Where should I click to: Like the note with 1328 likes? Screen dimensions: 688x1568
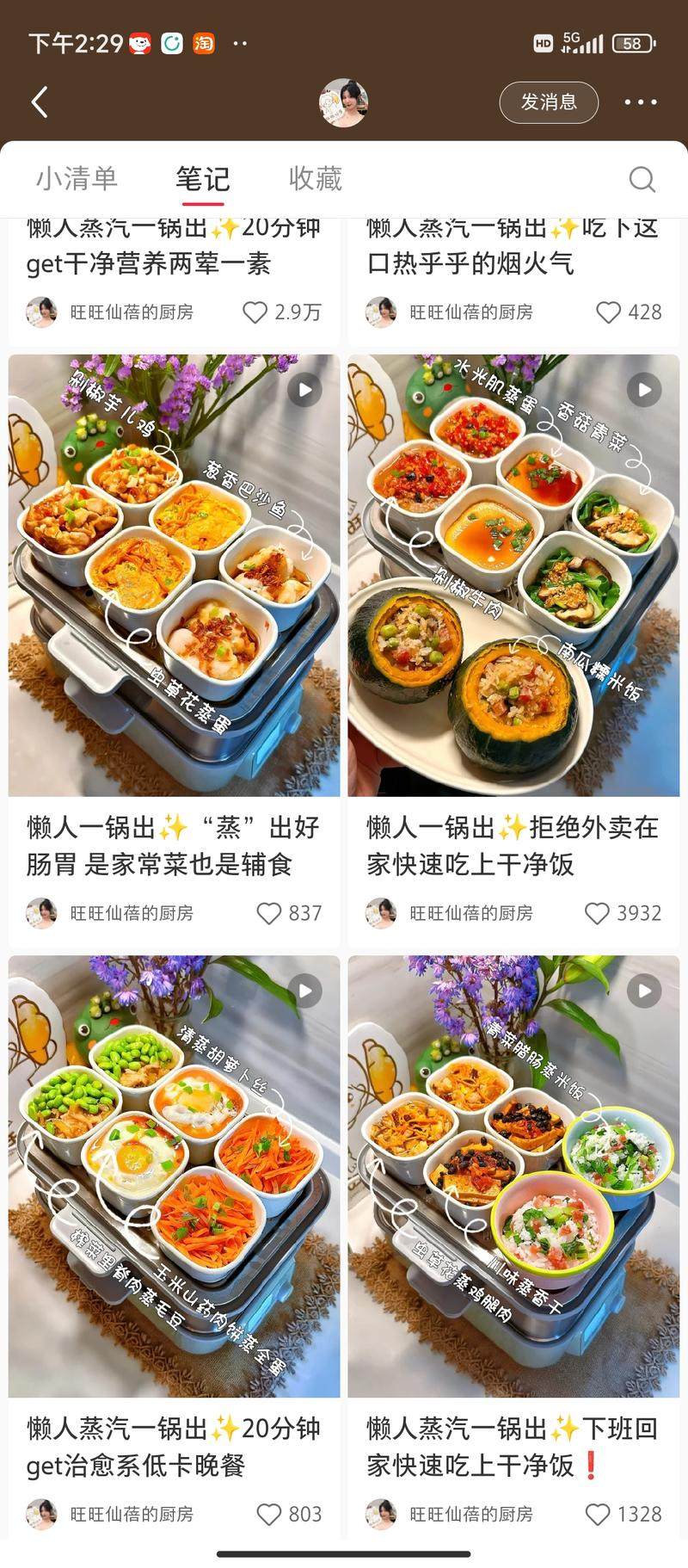click(597, 1514)
